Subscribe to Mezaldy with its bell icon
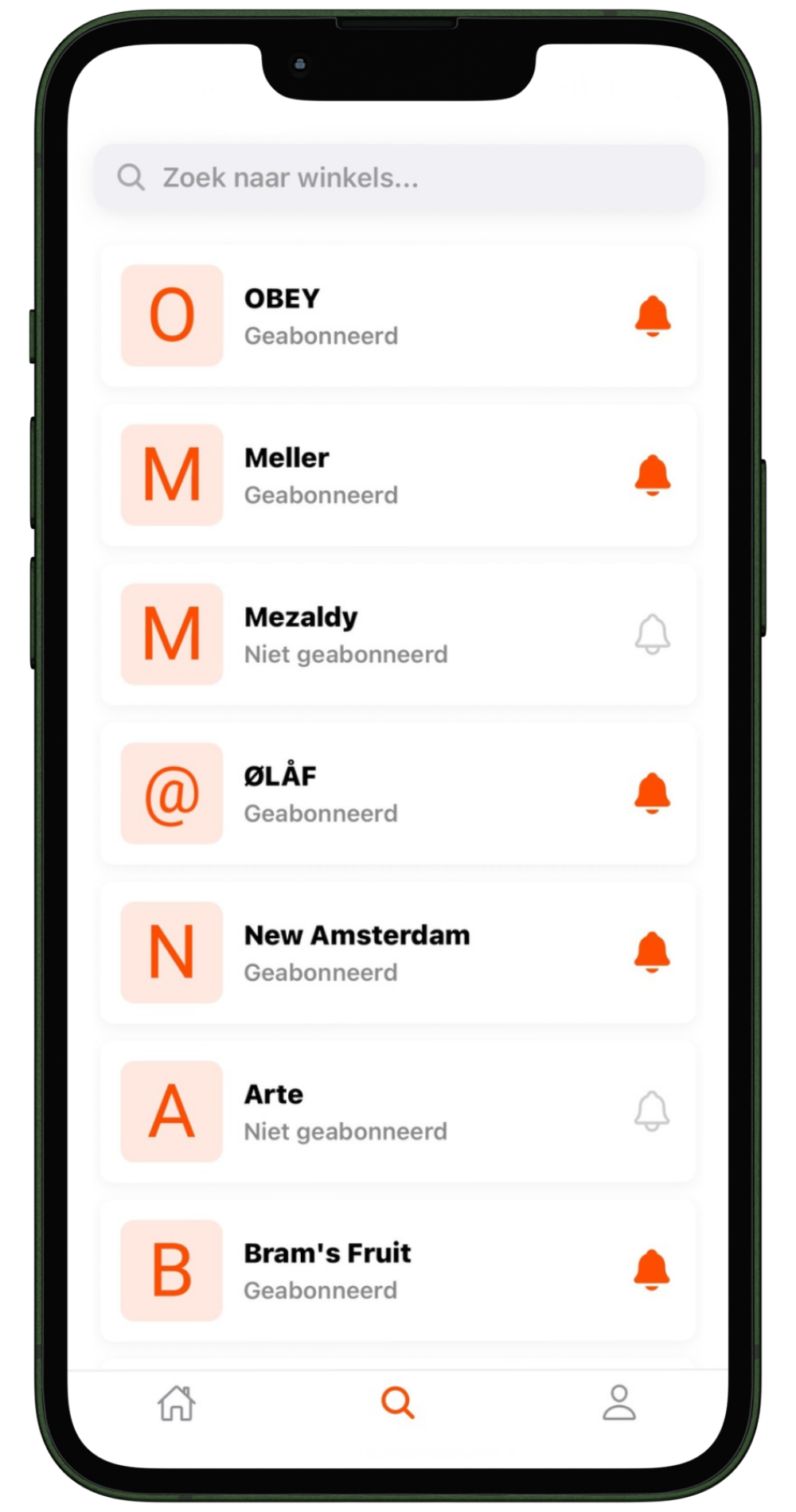 tap(652, 634)
